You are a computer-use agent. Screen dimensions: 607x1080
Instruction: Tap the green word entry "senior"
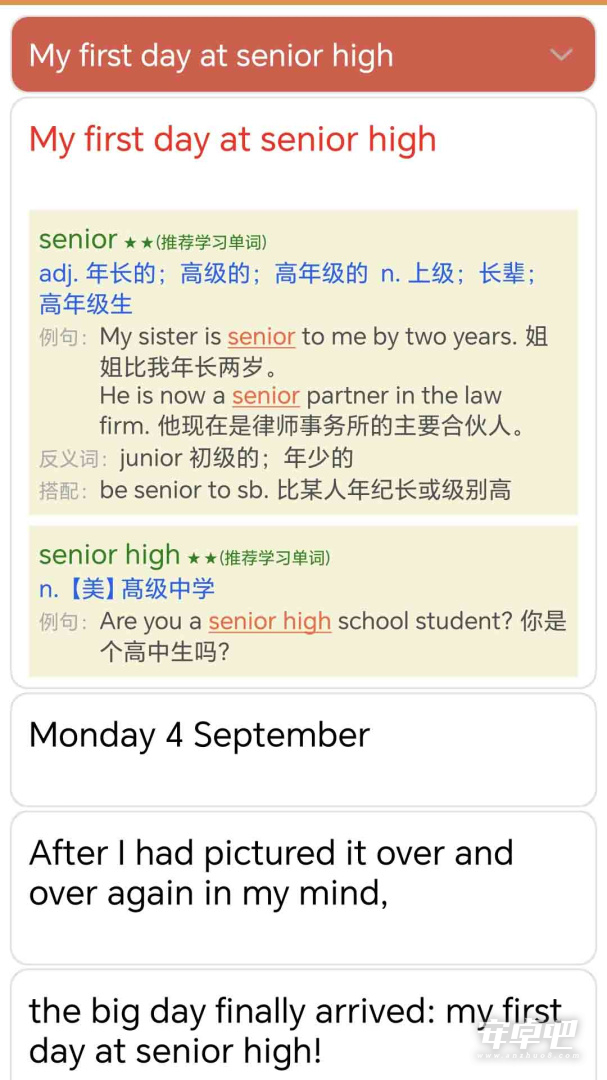(78, 239)
